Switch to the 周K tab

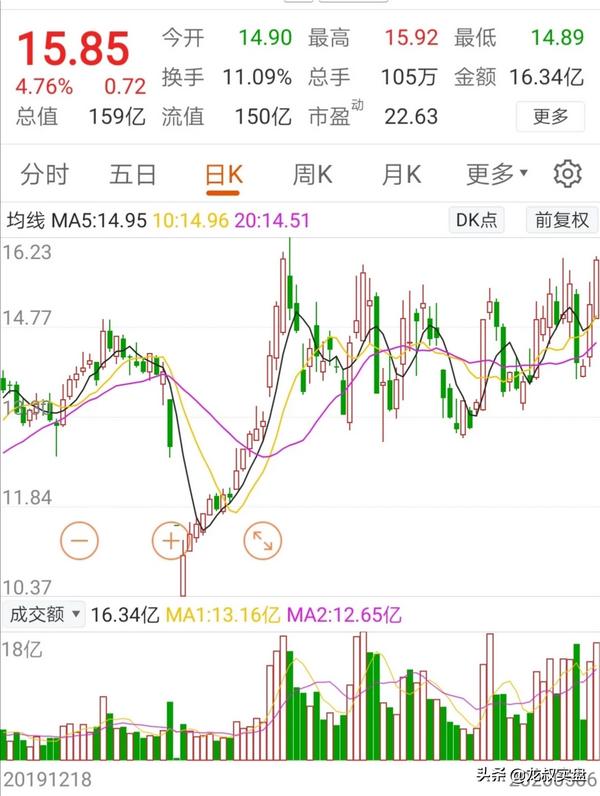(312, 175)
